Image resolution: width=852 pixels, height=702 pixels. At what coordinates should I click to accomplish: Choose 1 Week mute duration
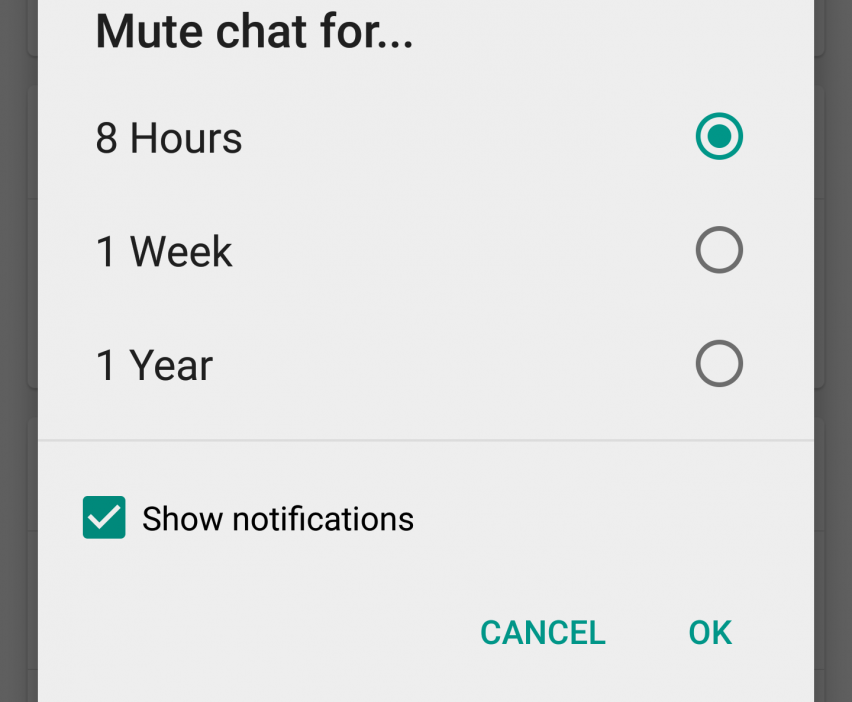tap(719, 250)
